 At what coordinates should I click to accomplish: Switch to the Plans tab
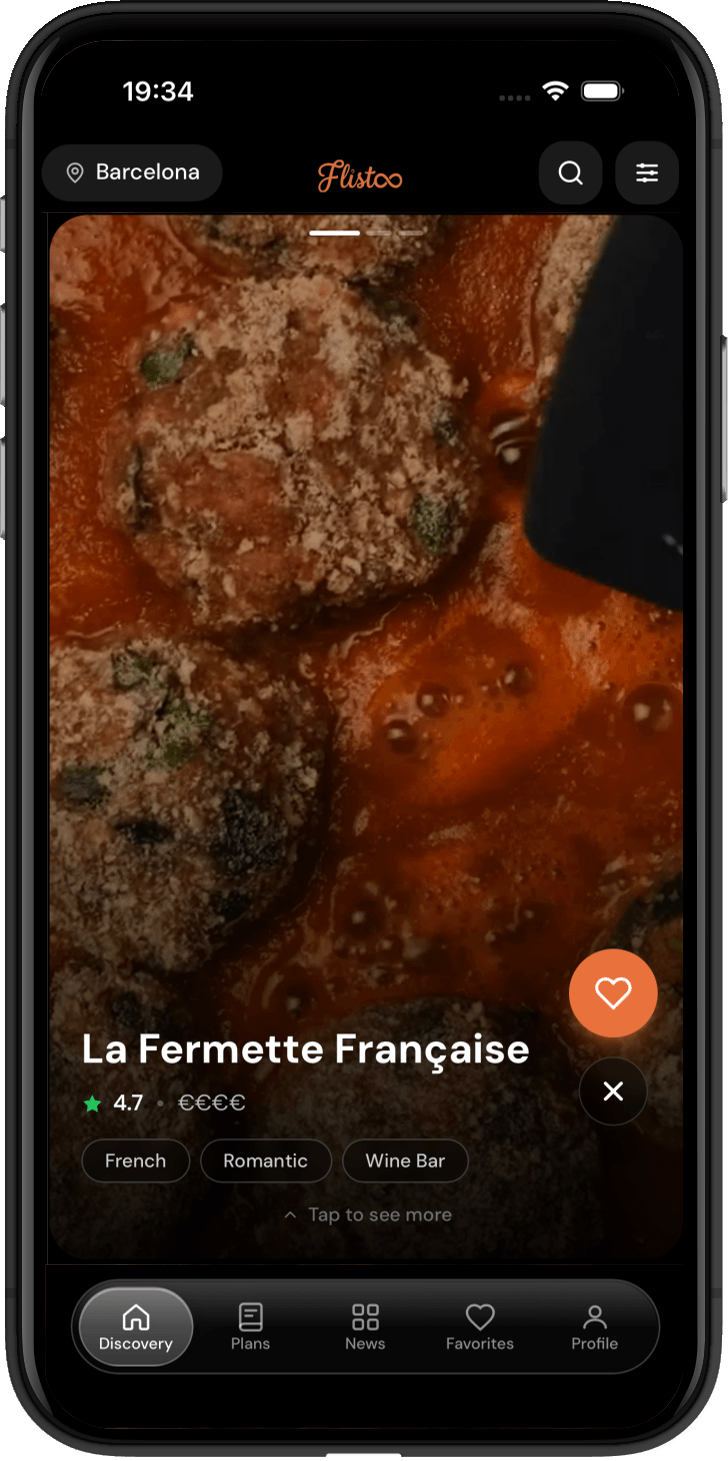click(x=250, y=1327)
